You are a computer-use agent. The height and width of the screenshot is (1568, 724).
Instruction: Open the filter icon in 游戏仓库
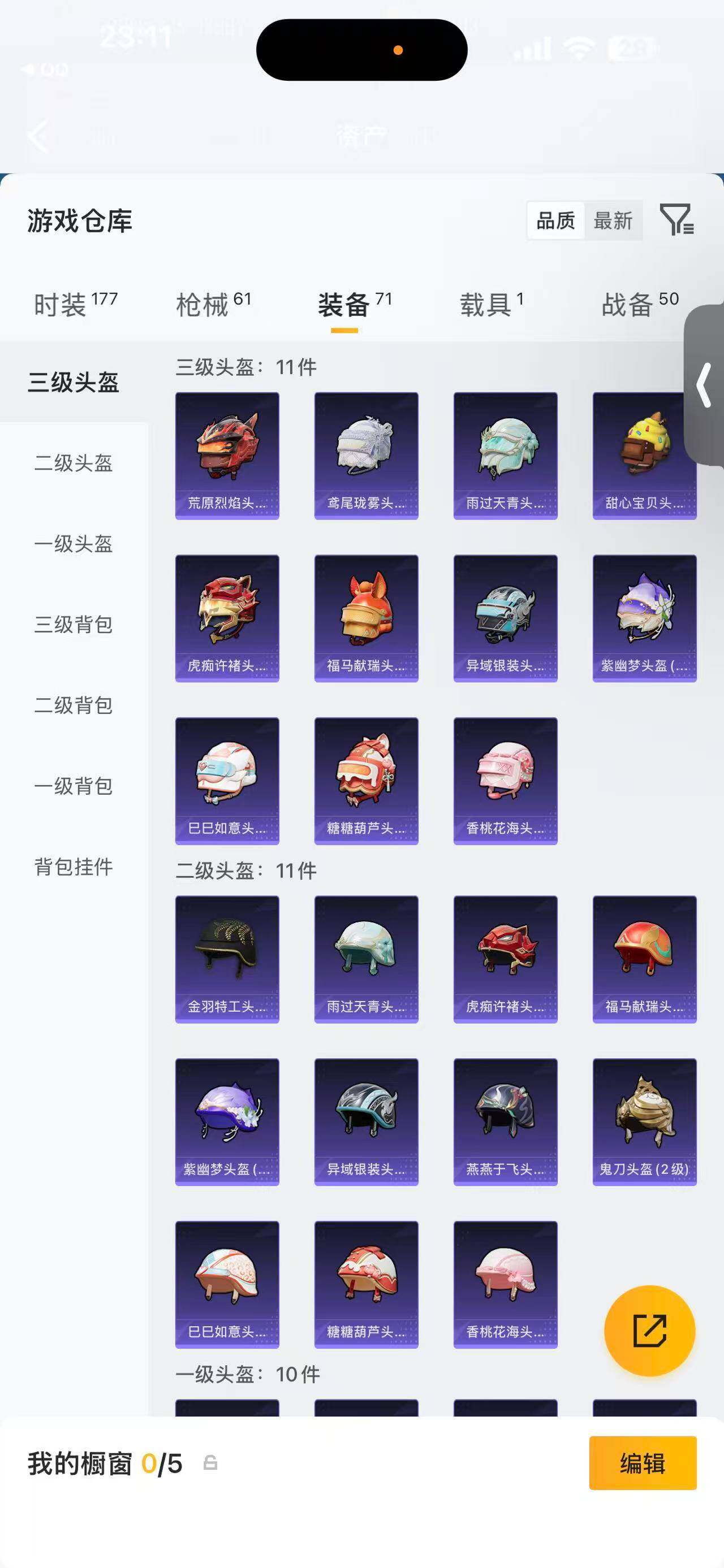(x=676, y=220)
